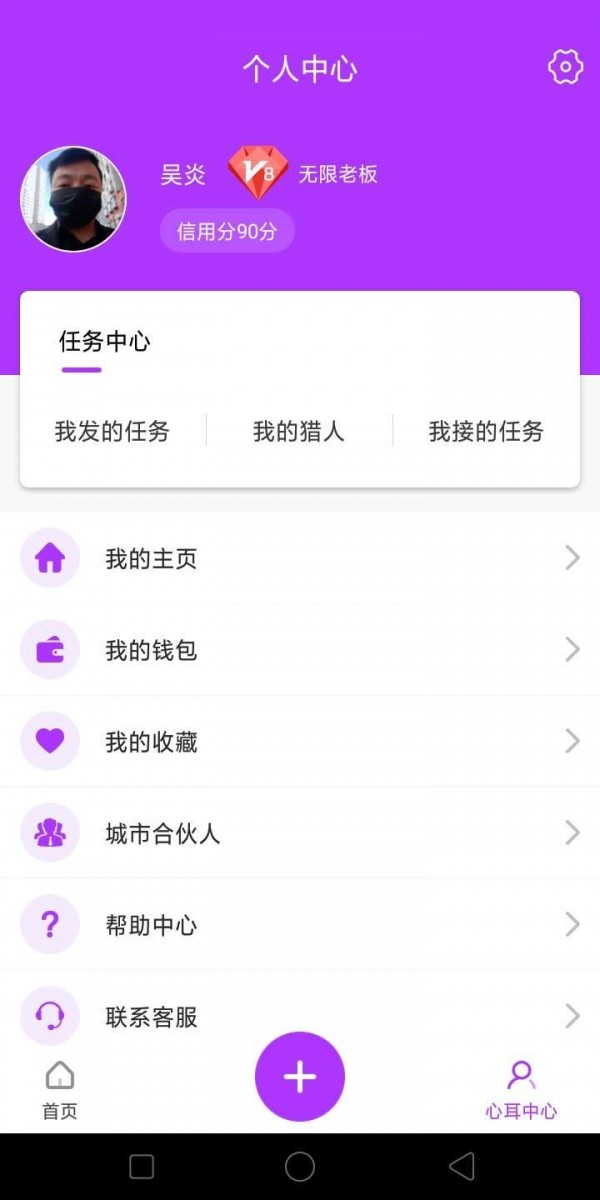Screen dimensions: 600x1200
Task: View 我的收藏 favorites
Action: pos(300,741)
